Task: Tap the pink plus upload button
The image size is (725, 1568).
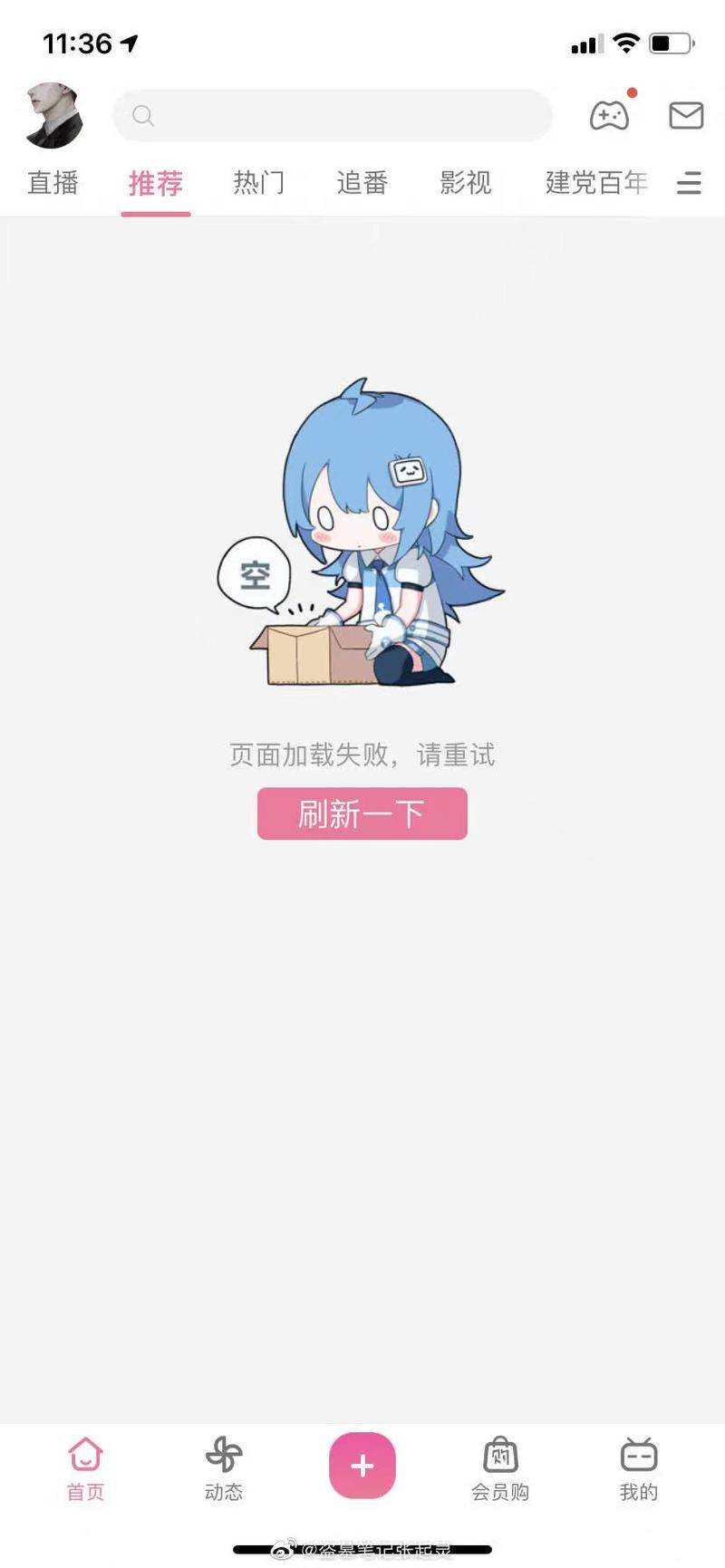Action: coord(362,1466)
